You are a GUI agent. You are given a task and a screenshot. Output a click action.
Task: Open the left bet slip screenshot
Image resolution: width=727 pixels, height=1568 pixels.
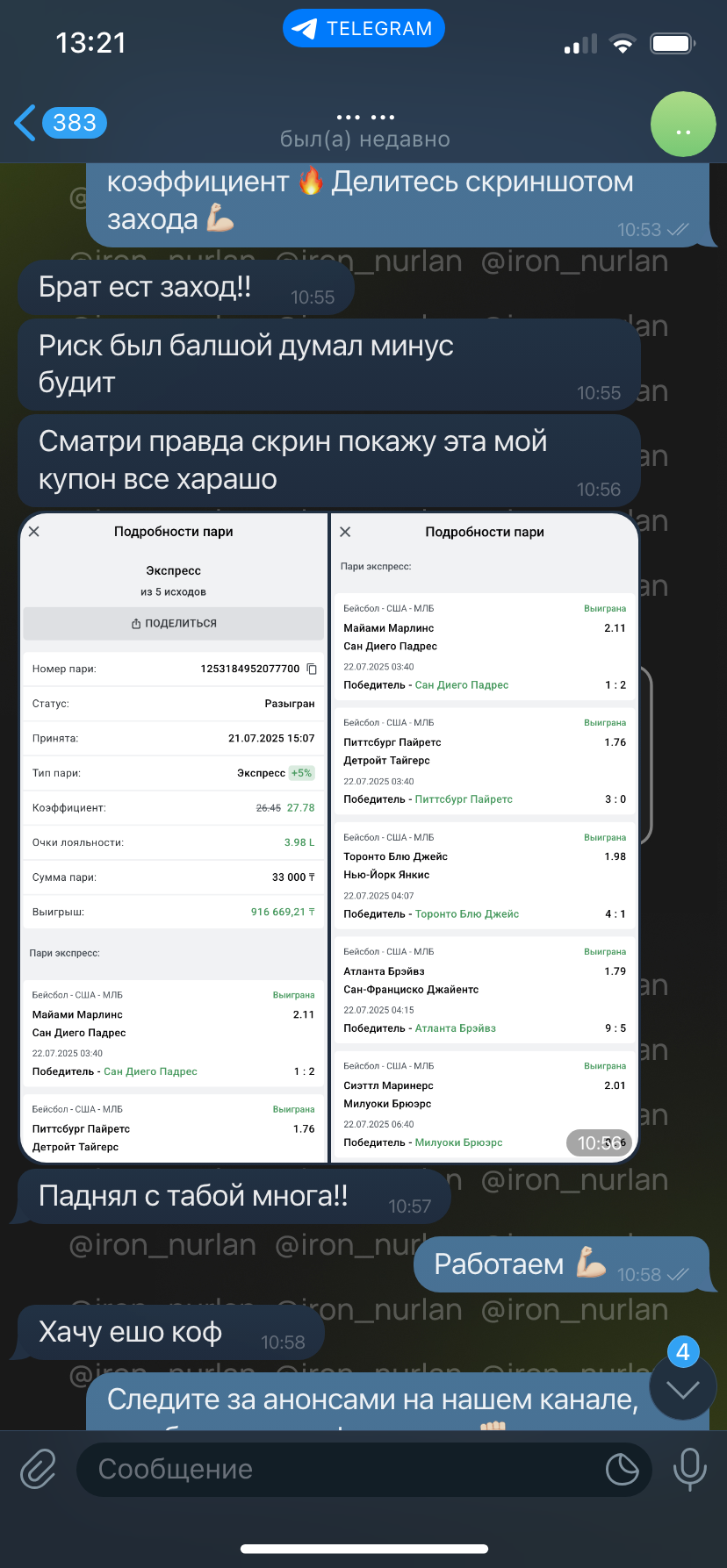click(x=174, y=838)
